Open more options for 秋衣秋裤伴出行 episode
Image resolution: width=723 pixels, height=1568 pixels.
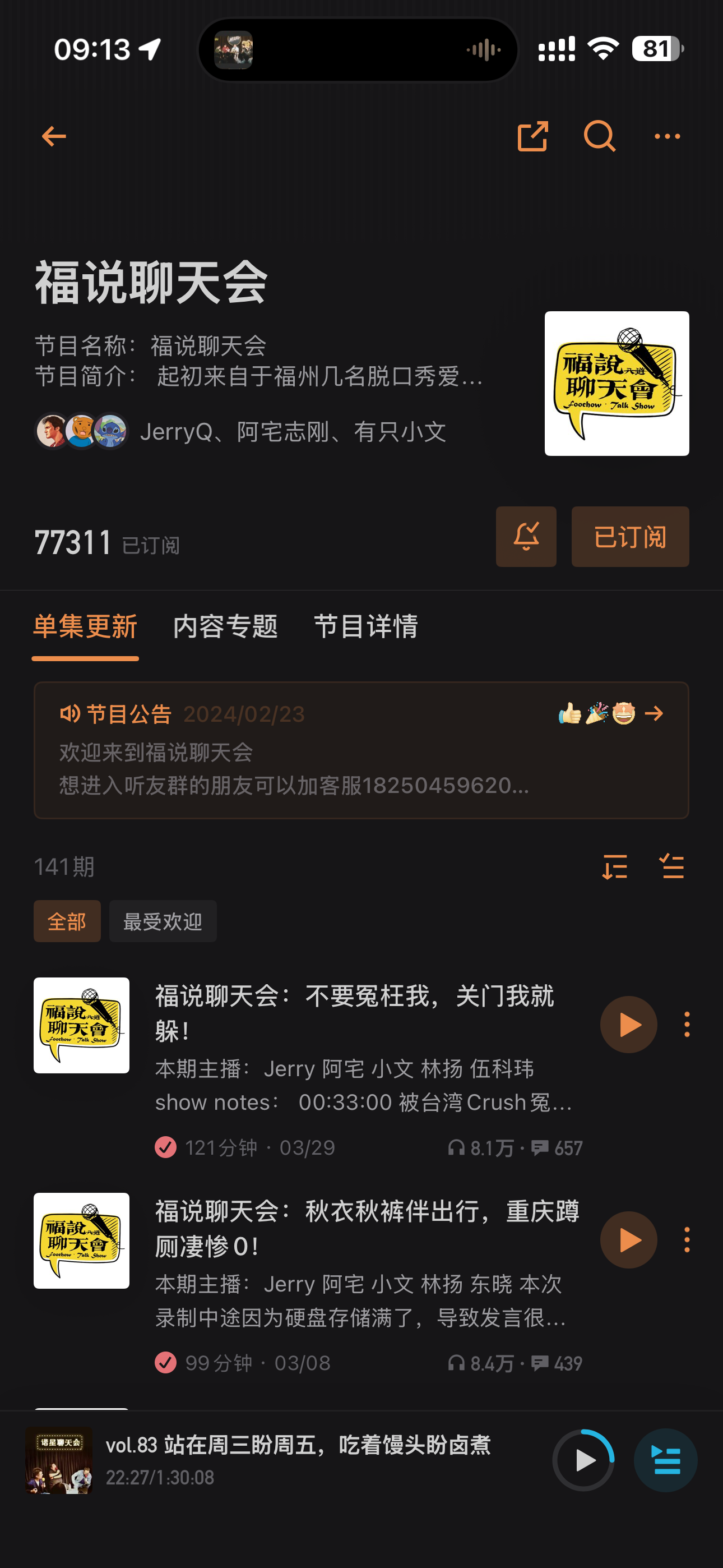click(x=687, y=1240)
